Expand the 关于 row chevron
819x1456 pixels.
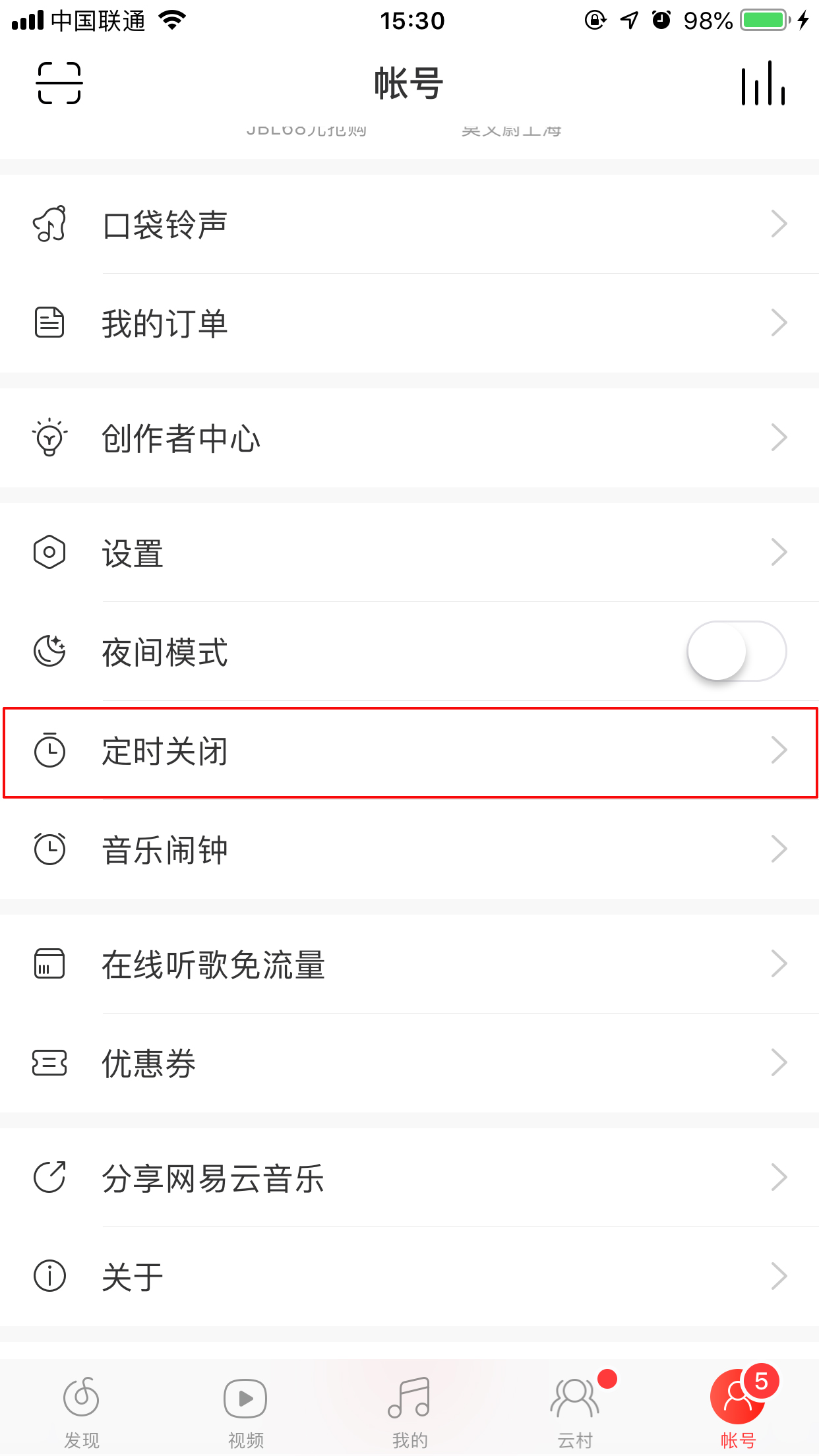point(780,1276)
